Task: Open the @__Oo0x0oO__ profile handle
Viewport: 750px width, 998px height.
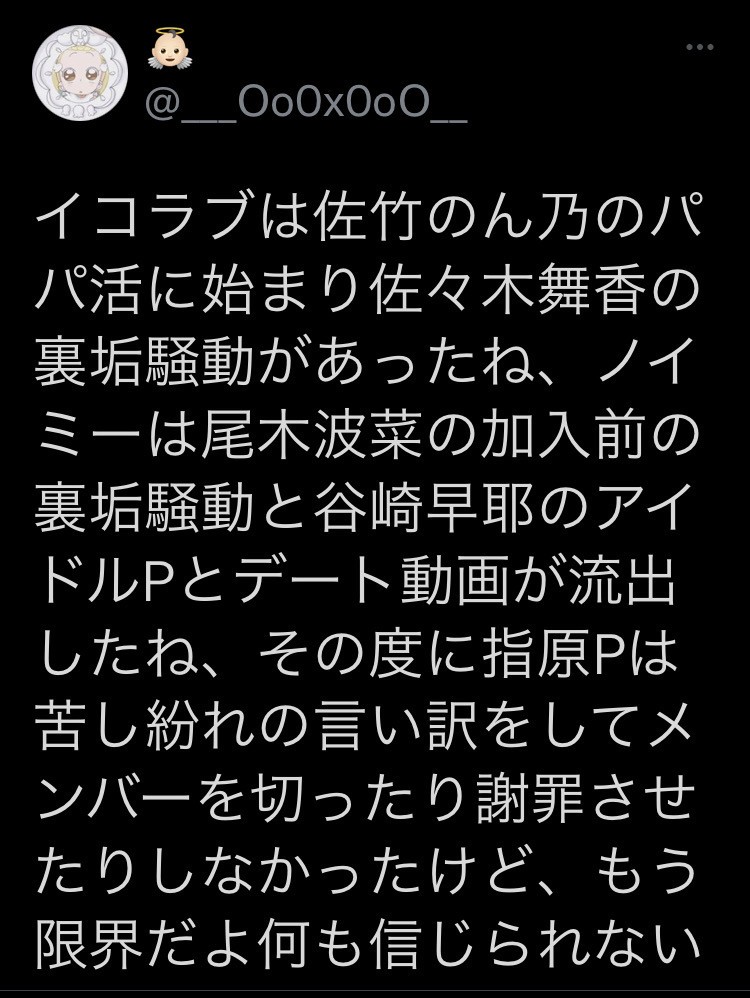Action: (306, 105)
